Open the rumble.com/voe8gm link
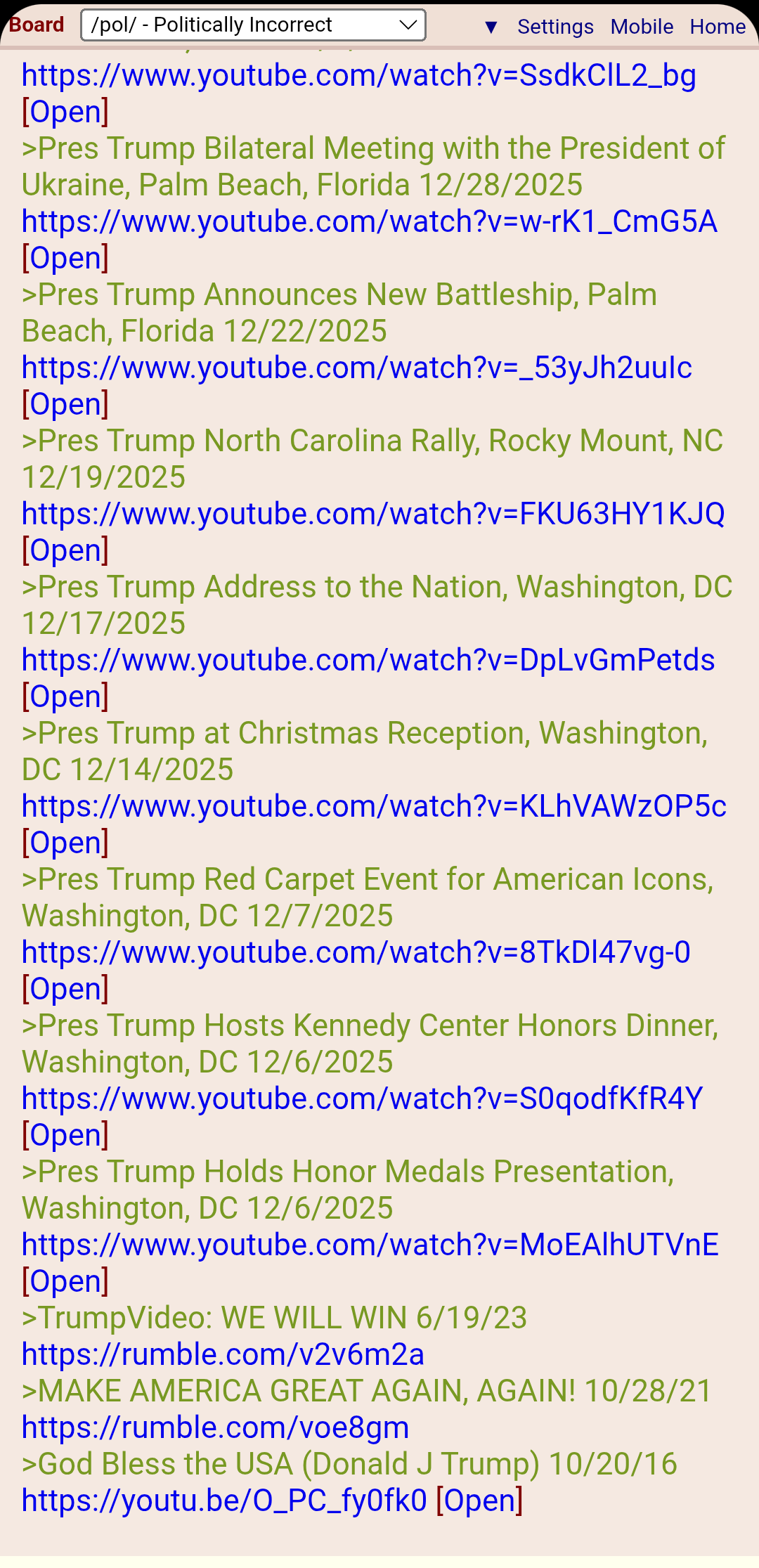The width and height of the screenshot is (759, 1568). coord(215,1427)
